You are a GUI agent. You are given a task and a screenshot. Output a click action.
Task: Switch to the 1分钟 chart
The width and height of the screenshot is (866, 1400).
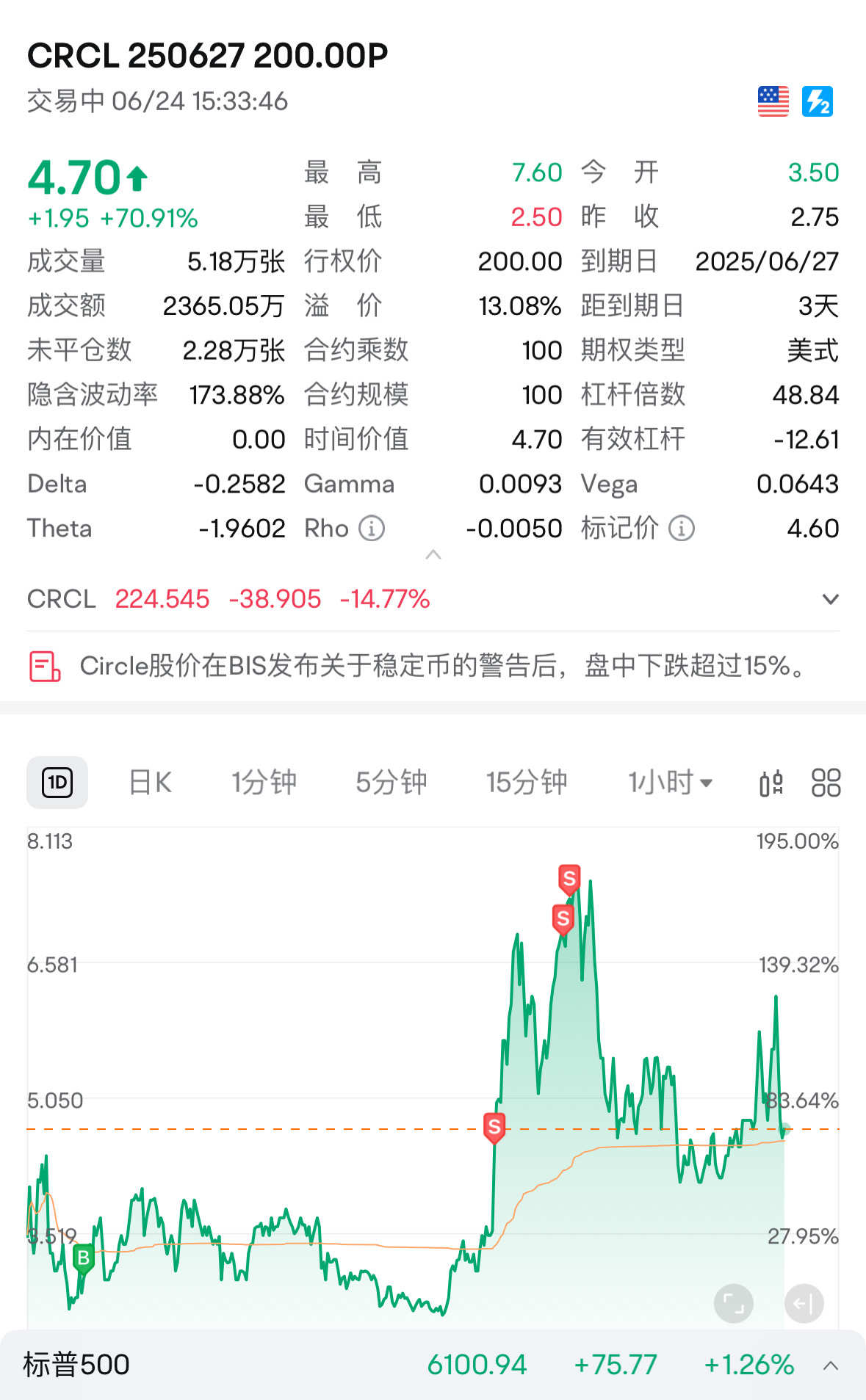pyautogui.click(x=264, y=783)
